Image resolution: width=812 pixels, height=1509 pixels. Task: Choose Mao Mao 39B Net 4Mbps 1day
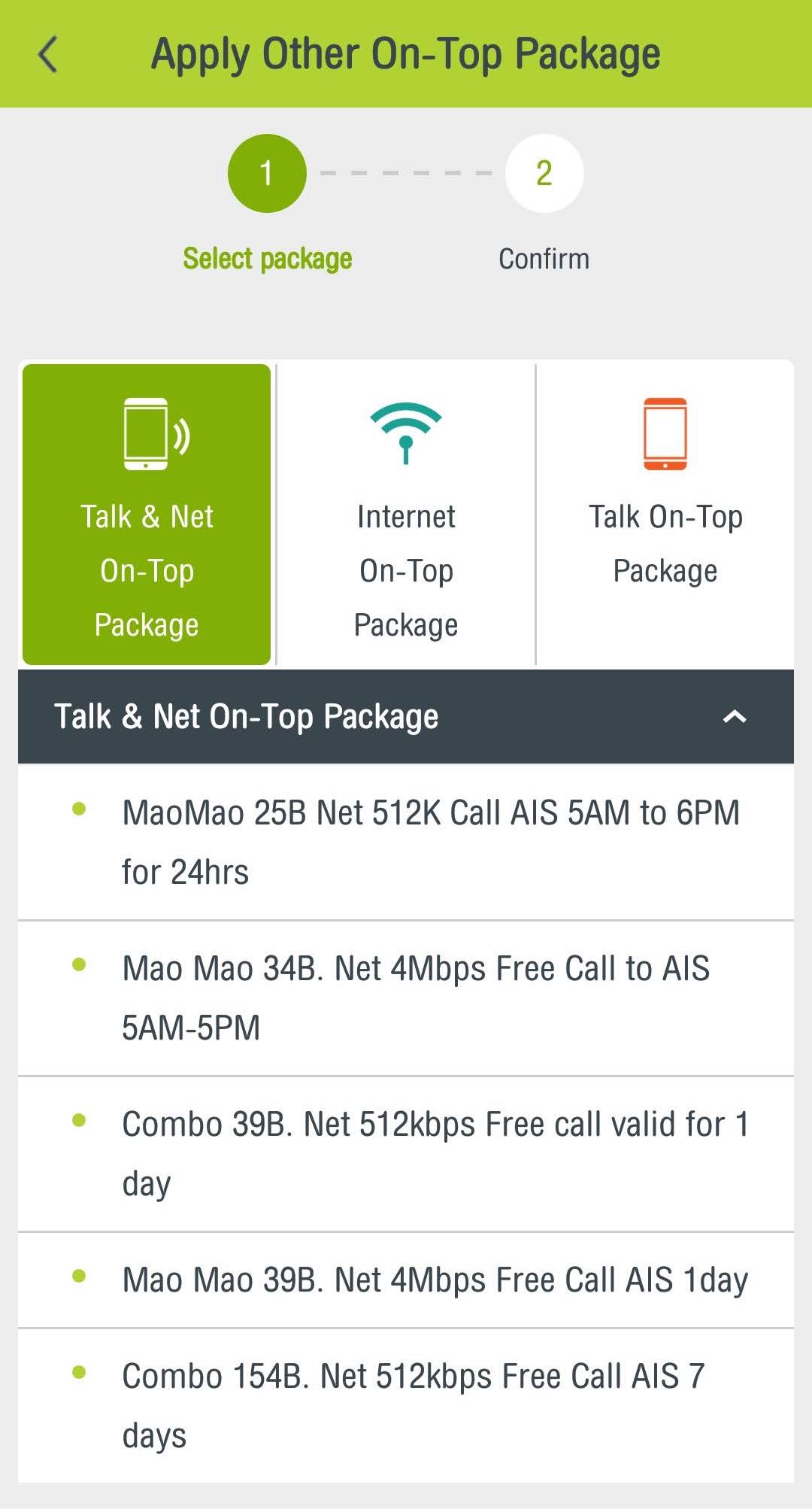pyautogui.click(x=435, y=1280)
